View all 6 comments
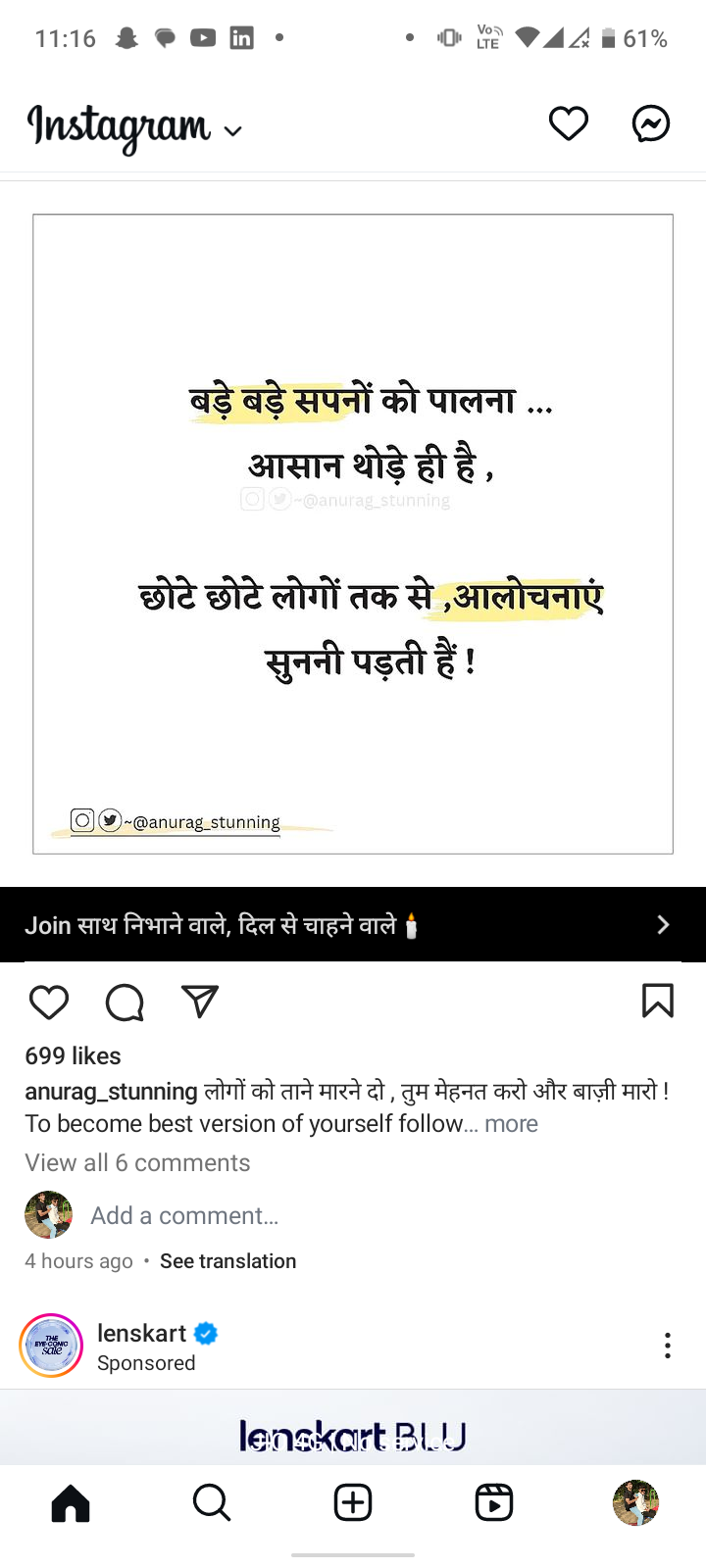 [137, 1163]
